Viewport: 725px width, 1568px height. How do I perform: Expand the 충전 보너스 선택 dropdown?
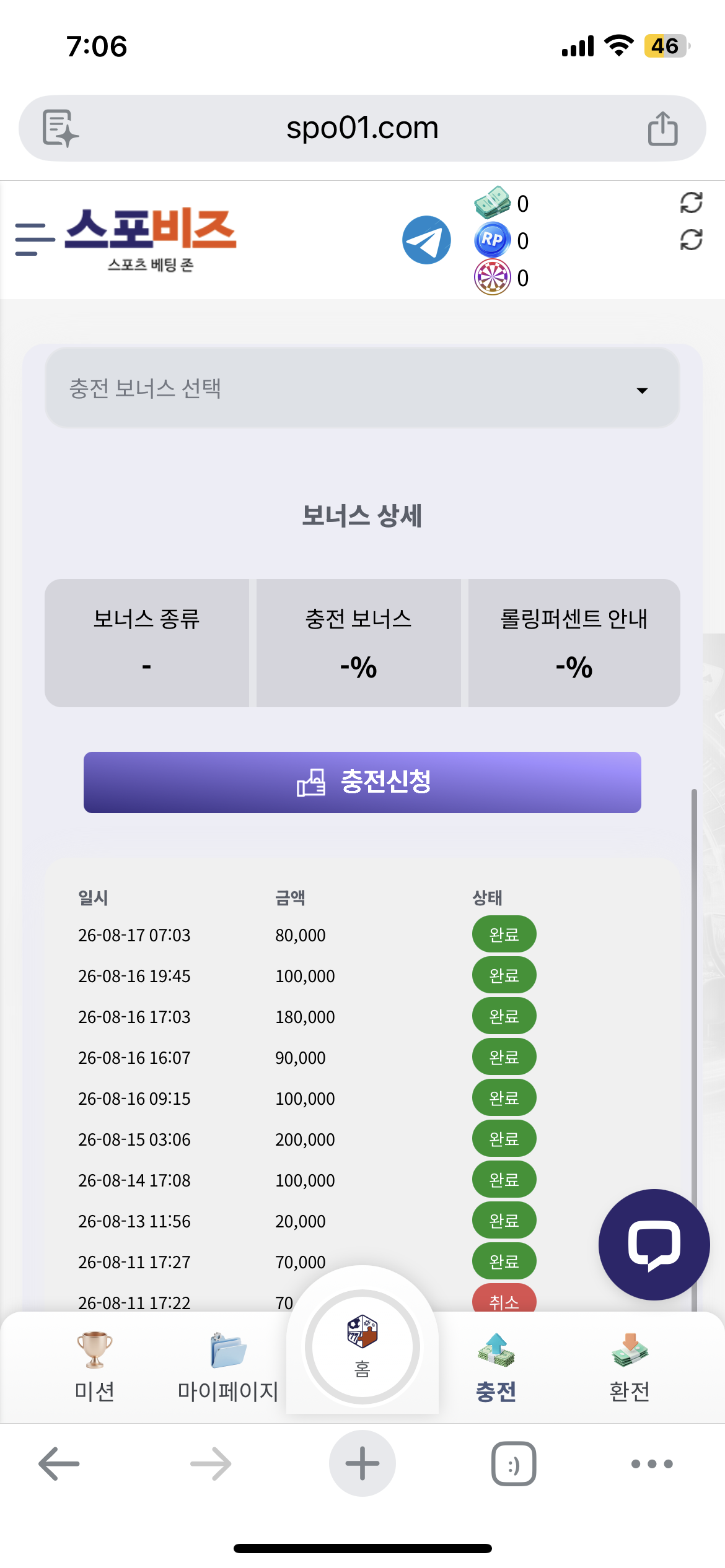[x=362, y=388]
